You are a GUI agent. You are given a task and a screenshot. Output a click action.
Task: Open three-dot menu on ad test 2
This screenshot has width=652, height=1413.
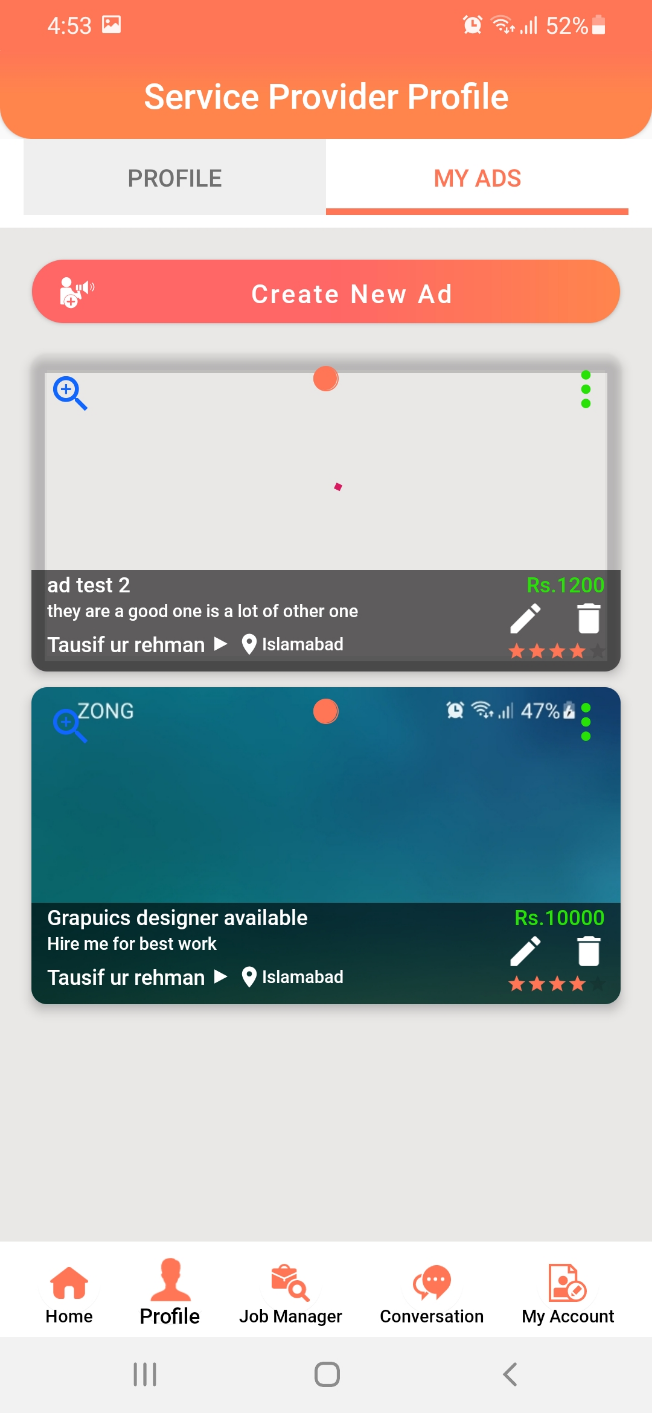pos(586,389)
